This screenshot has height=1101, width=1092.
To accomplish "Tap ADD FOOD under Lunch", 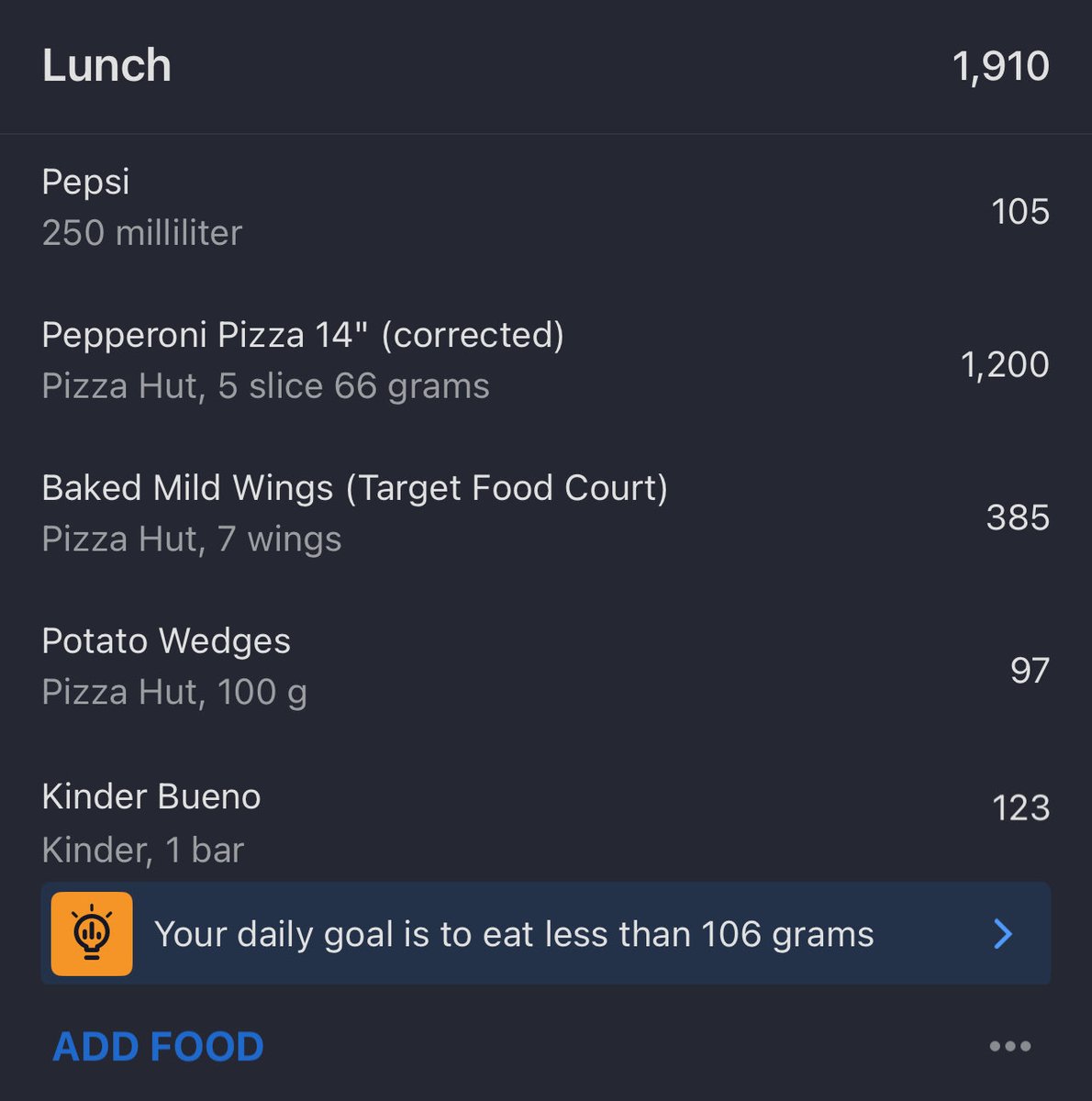I will click(159, 1047).
